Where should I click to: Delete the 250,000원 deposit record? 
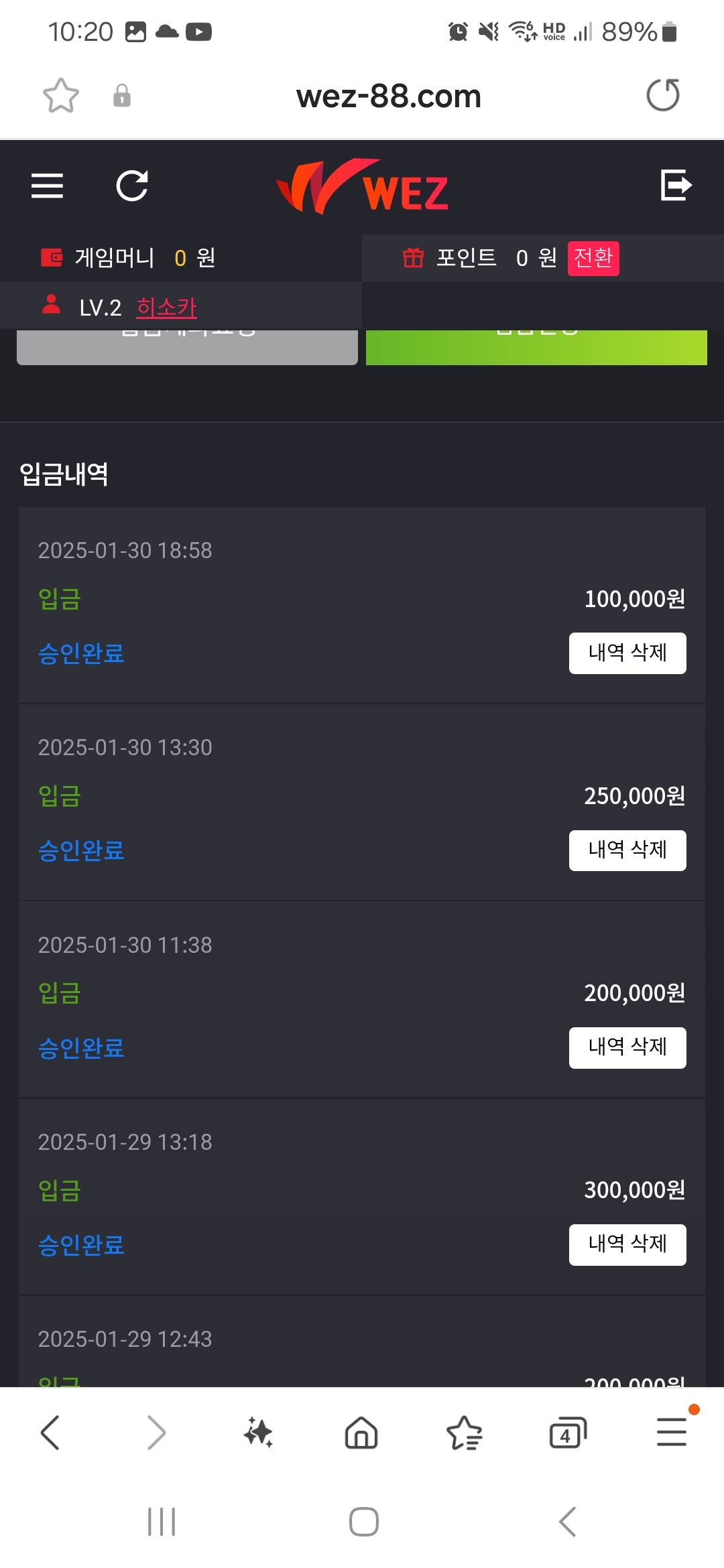(627, 850)
